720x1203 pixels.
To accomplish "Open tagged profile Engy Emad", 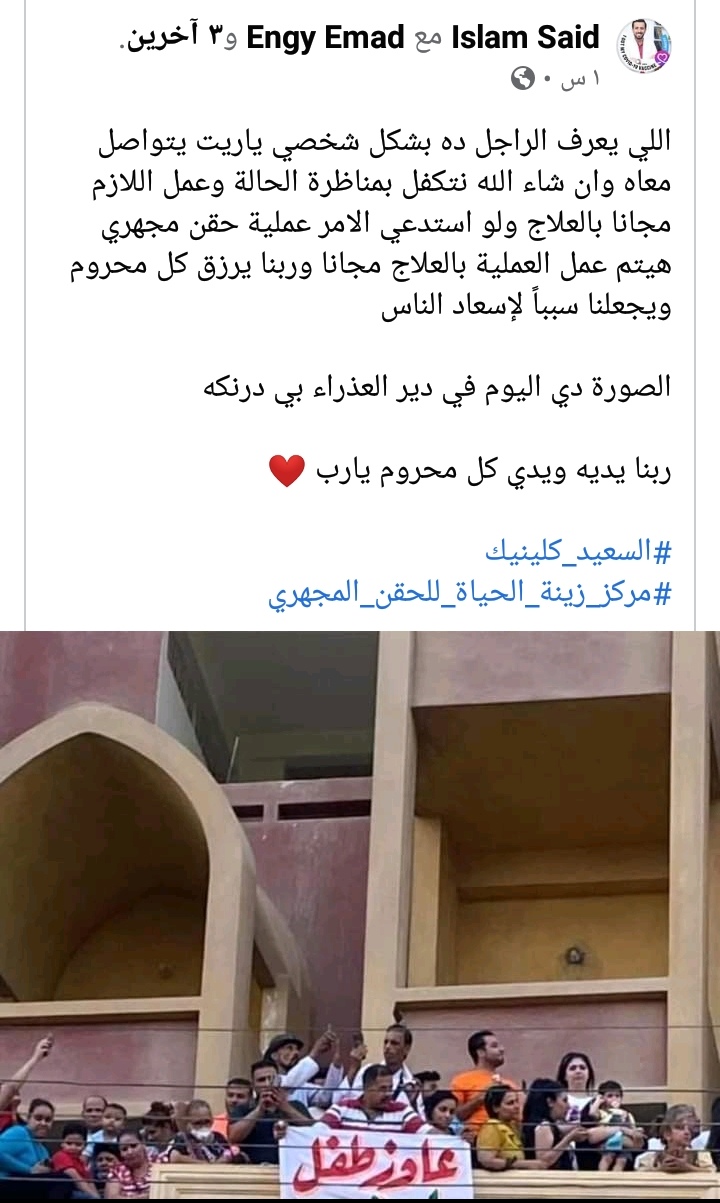I will pyautogui.click(x=324, y=38).
